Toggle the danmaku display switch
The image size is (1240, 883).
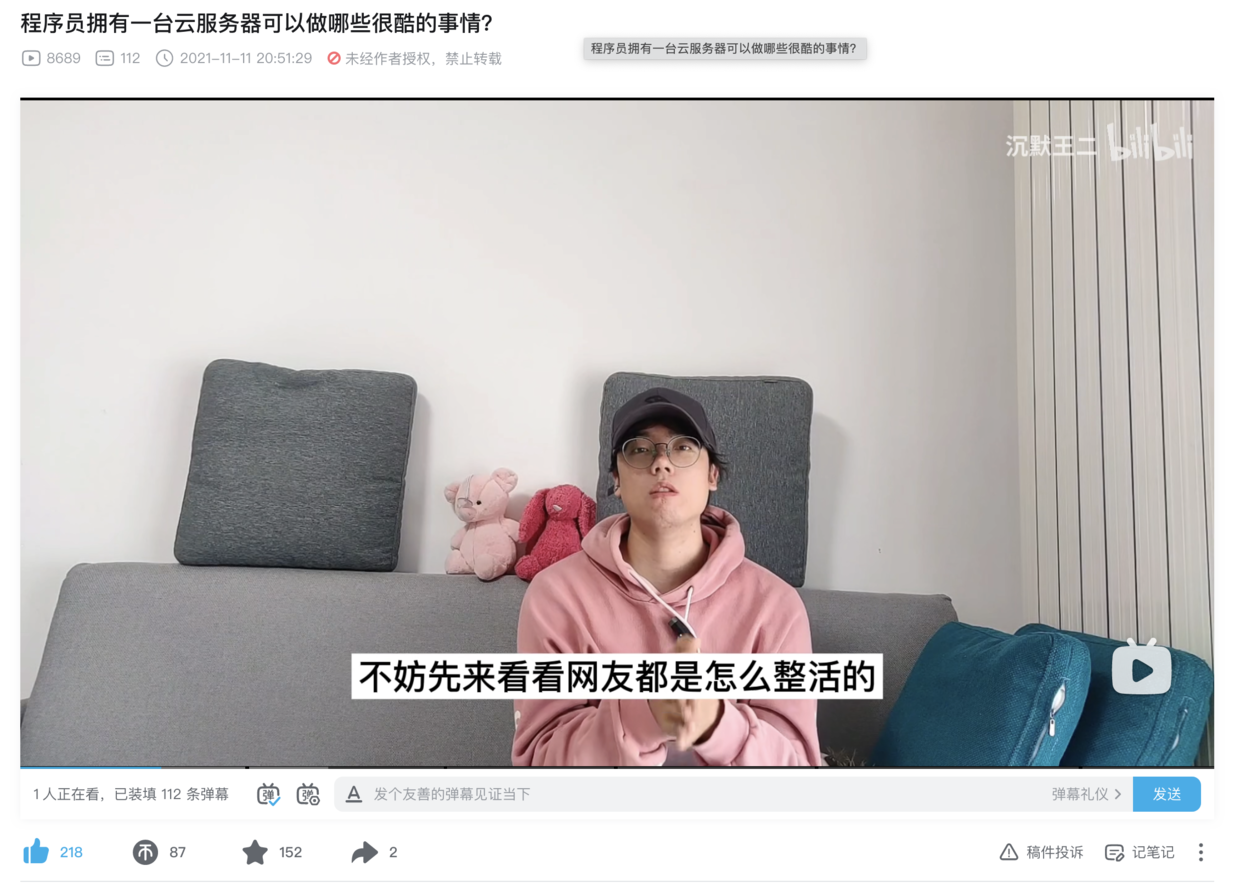pyautogui.click(x=268, y=795)
